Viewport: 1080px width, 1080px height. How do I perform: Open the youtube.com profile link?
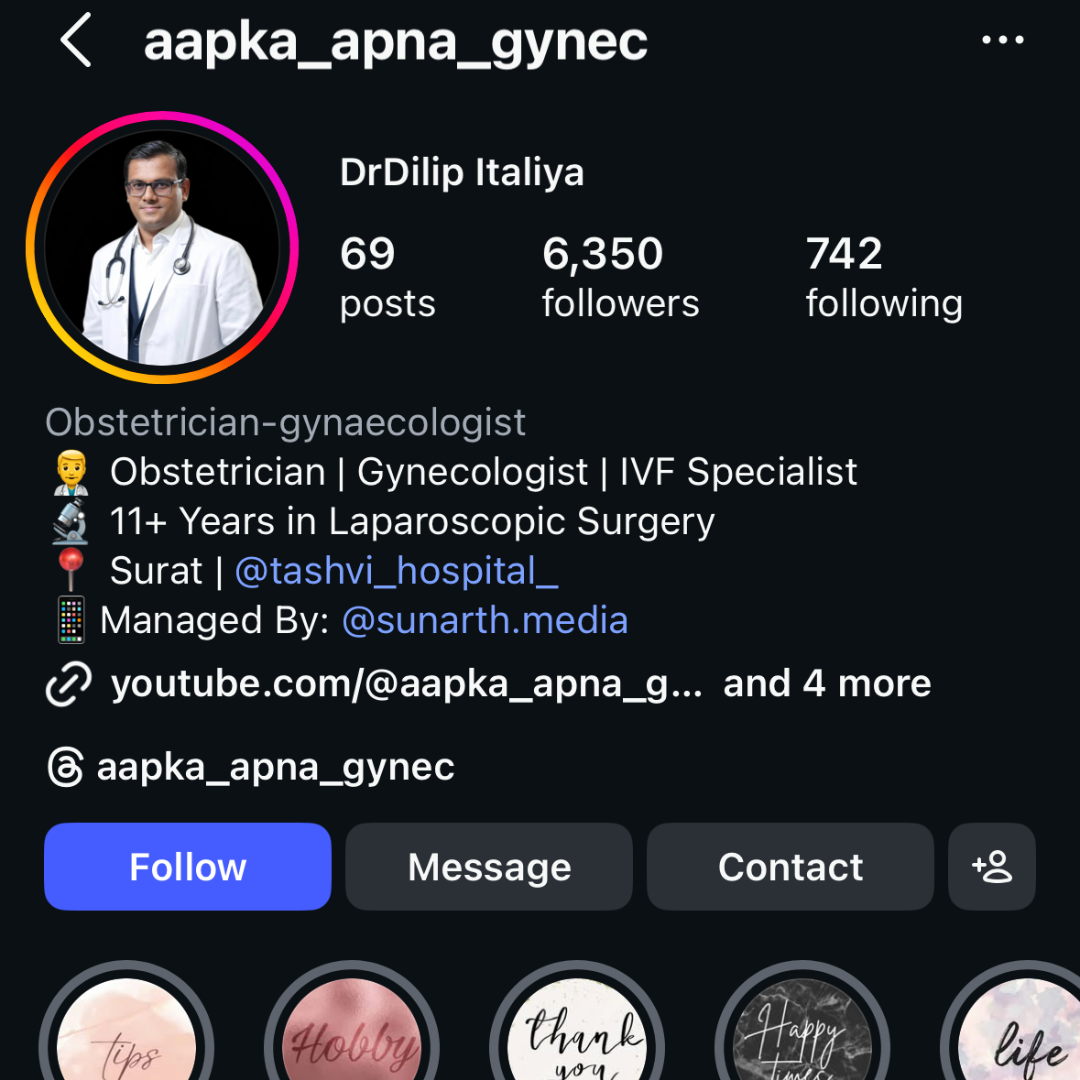pyautogui.click(x=406, y=684)
